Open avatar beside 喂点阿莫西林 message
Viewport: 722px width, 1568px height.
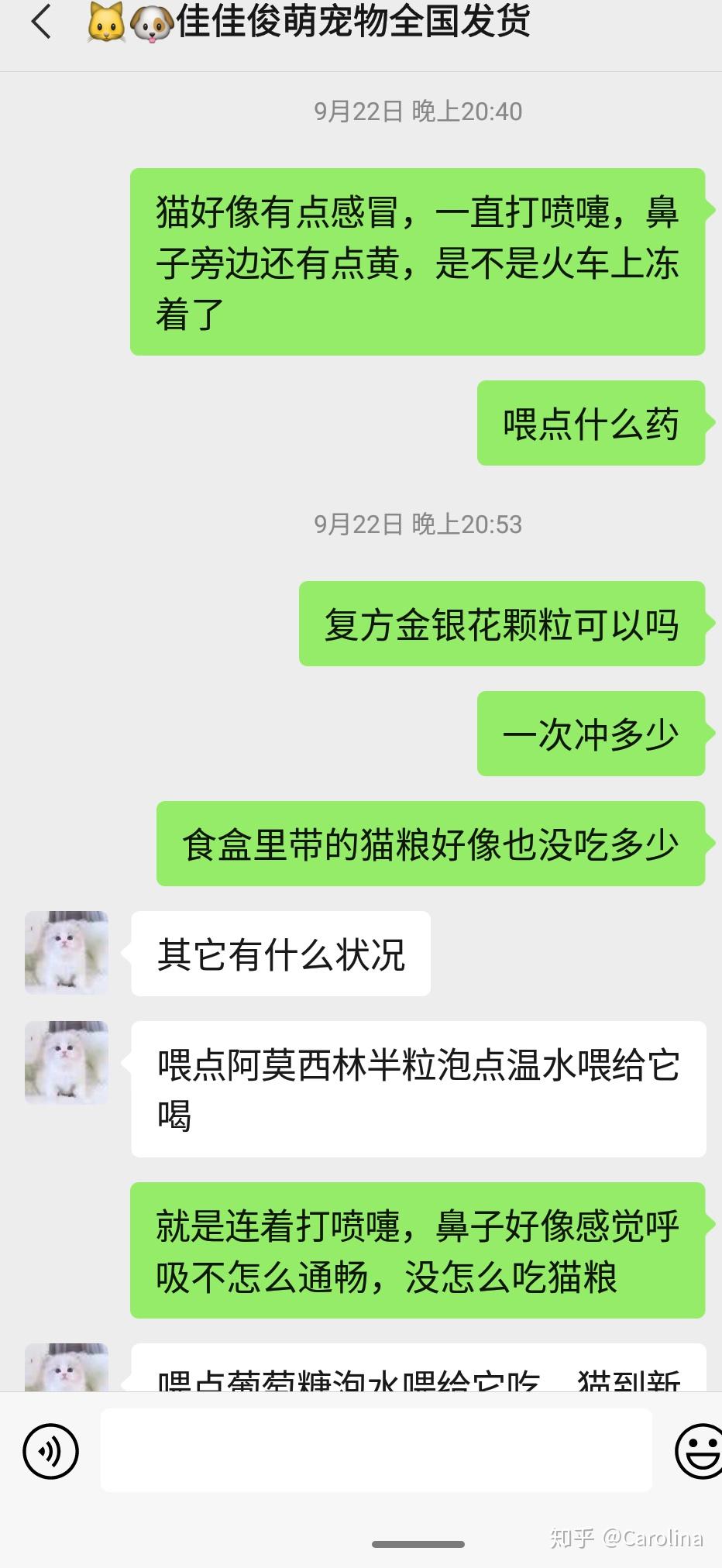point(67,1063)
